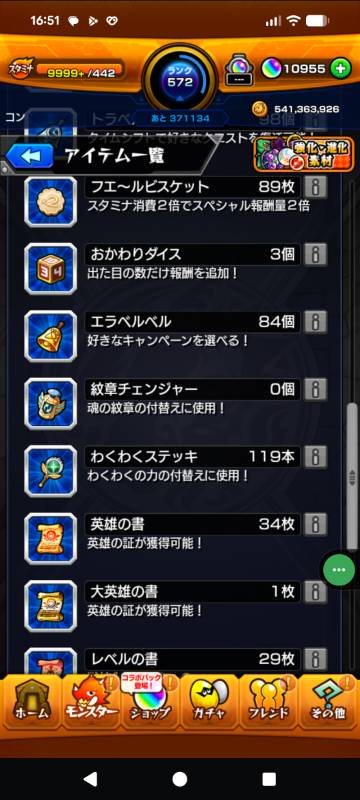
Task: Show info for 英雄の書
Action: pyautogui.click(x=316, y=523)
